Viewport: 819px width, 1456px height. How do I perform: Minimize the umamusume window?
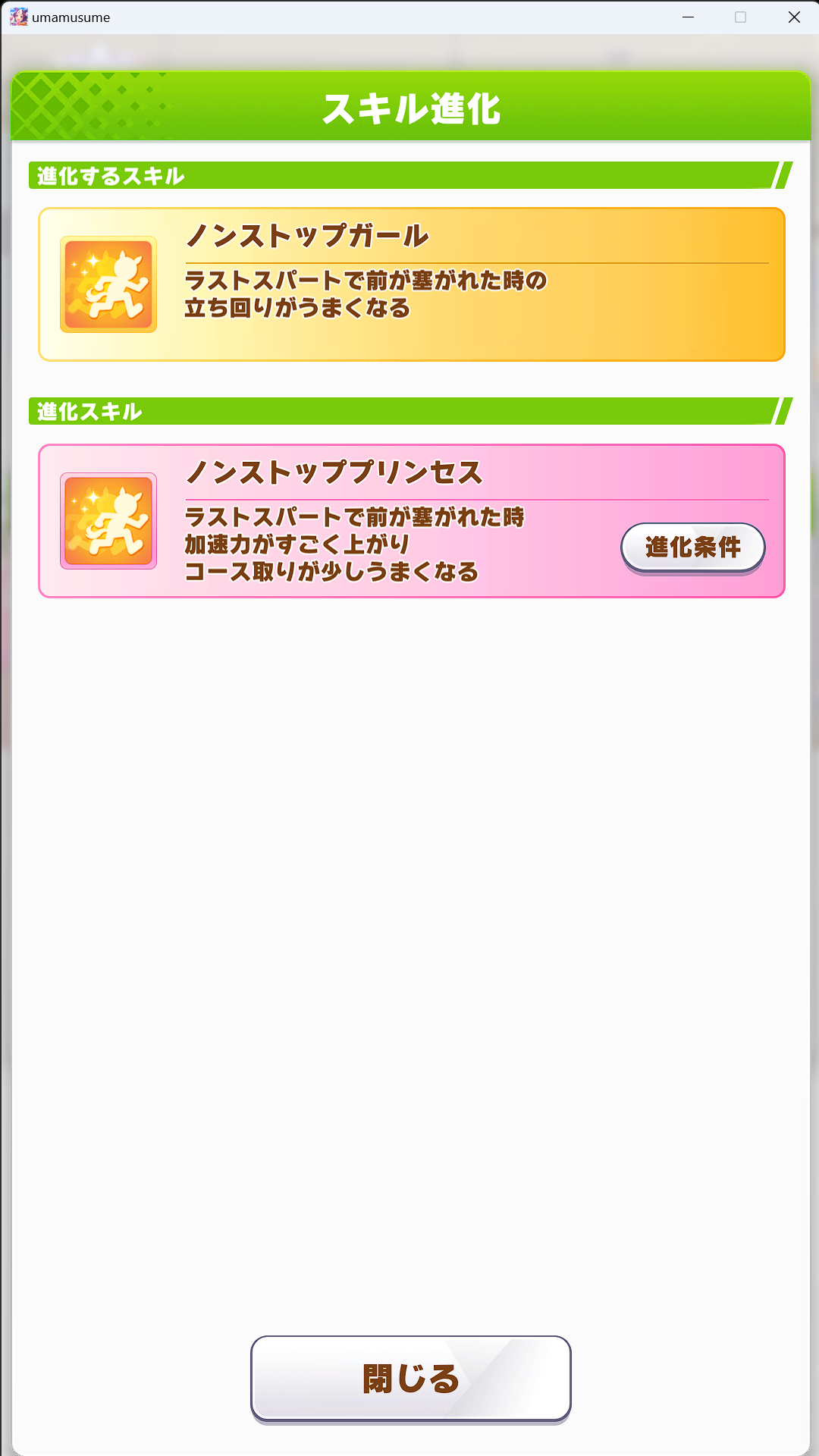[689, 17]
